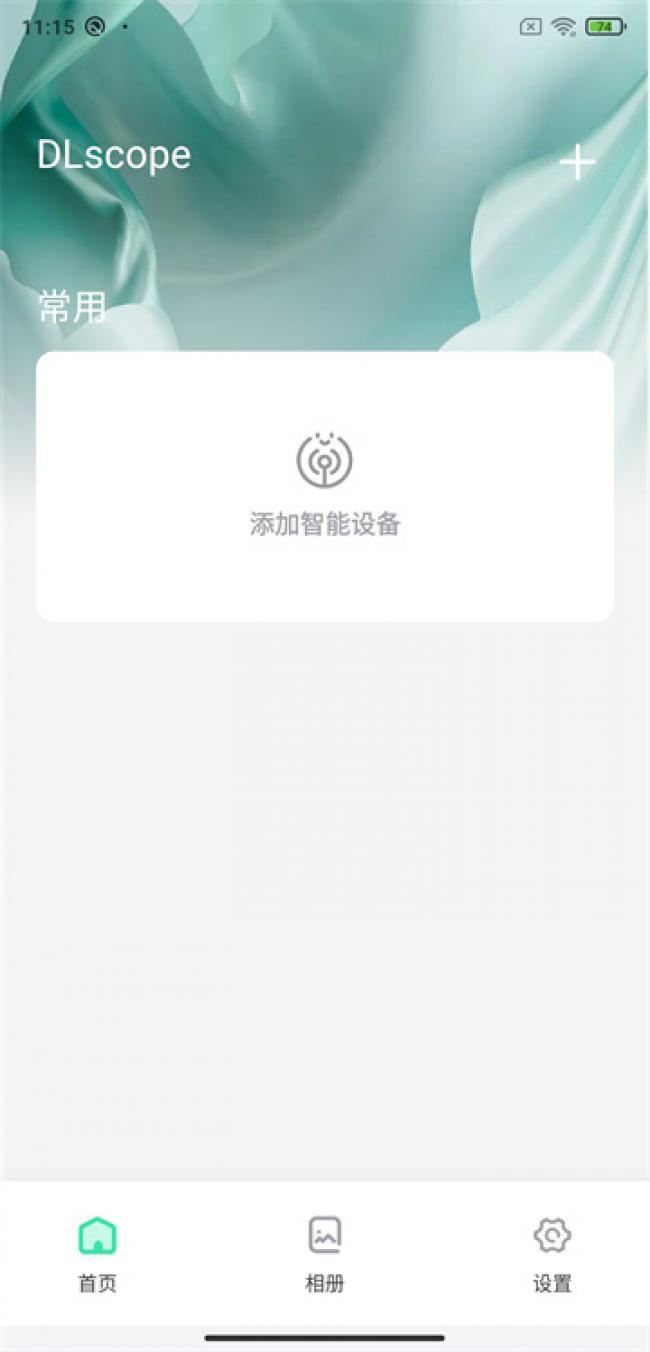Tap the plus icon beside DLscope
Image resolution: width=650 pixels, height=1352 pixels.
tap(577, 162)
